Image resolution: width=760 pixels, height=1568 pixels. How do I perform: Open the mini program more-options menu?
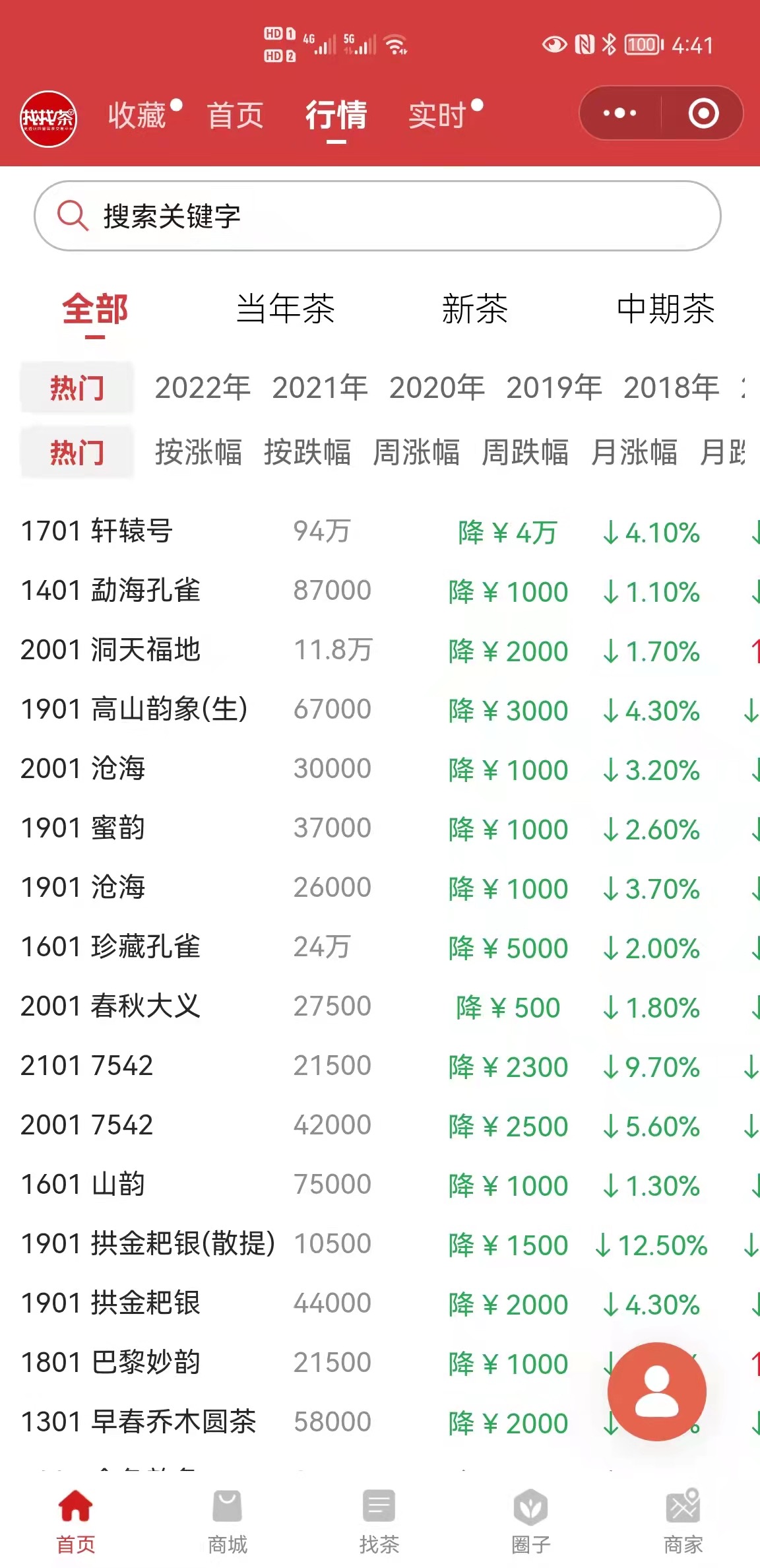(x=620, y=114)
